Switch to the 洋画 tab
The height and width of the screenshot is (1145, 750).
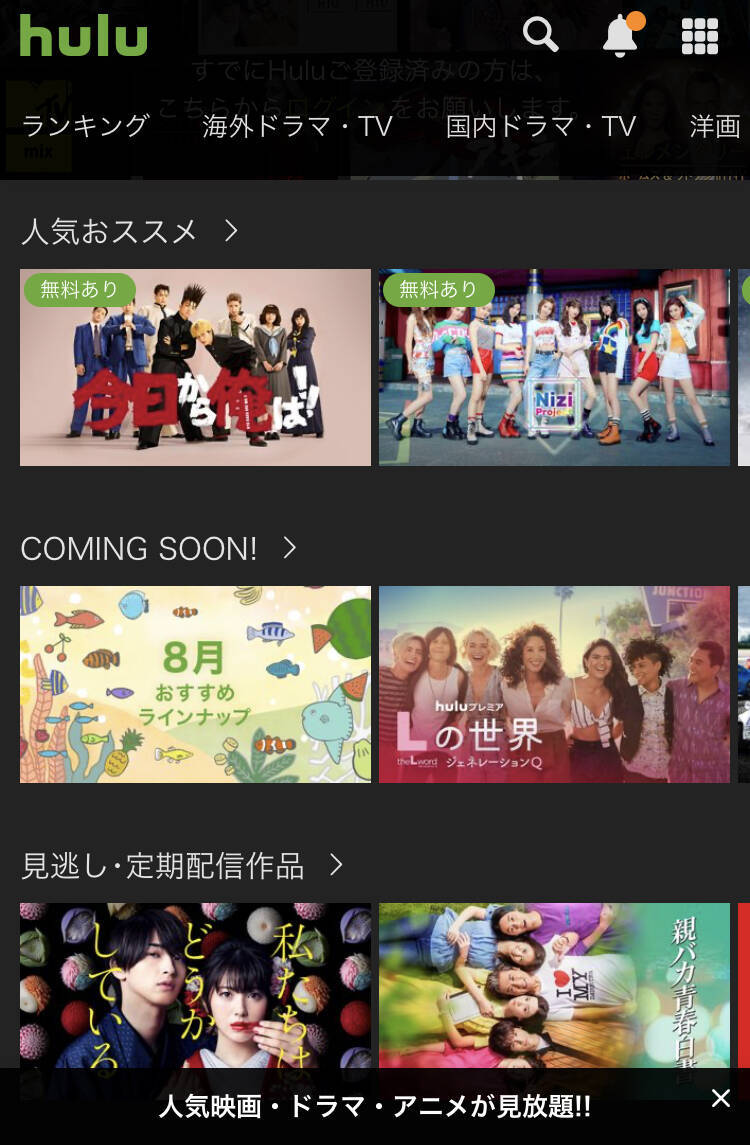pyautogui.click(x=716, y=127)
